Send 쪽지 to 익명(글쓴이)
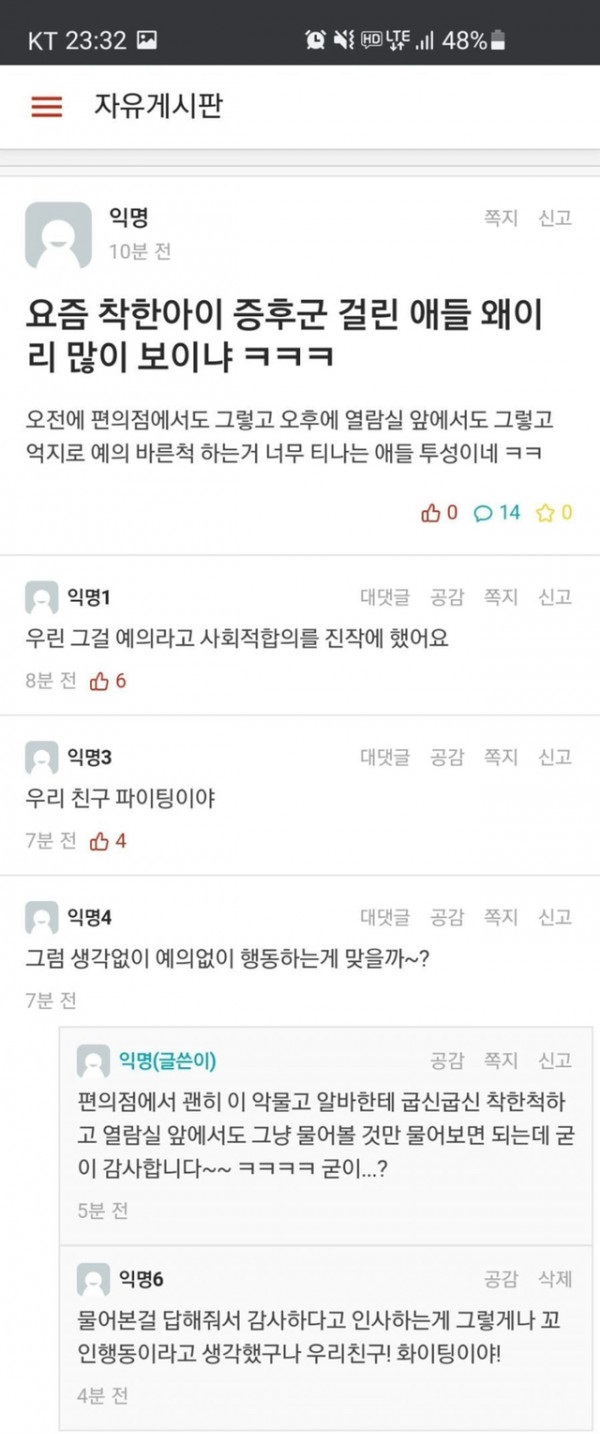Image resolution: width=600 pixels, height=1434 pixels. 501,1060
